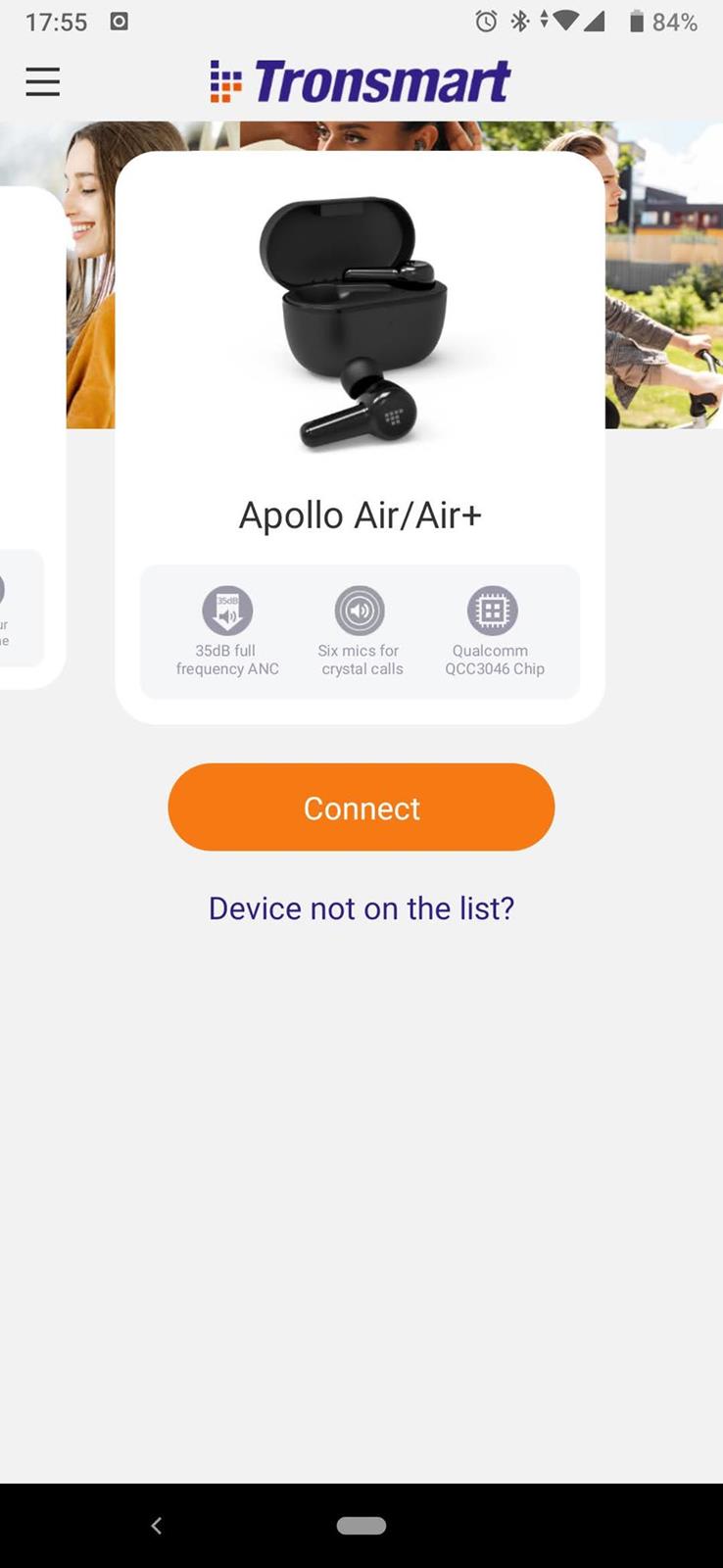Tap the home pill in navigation bar

(x=361, y=1525)
